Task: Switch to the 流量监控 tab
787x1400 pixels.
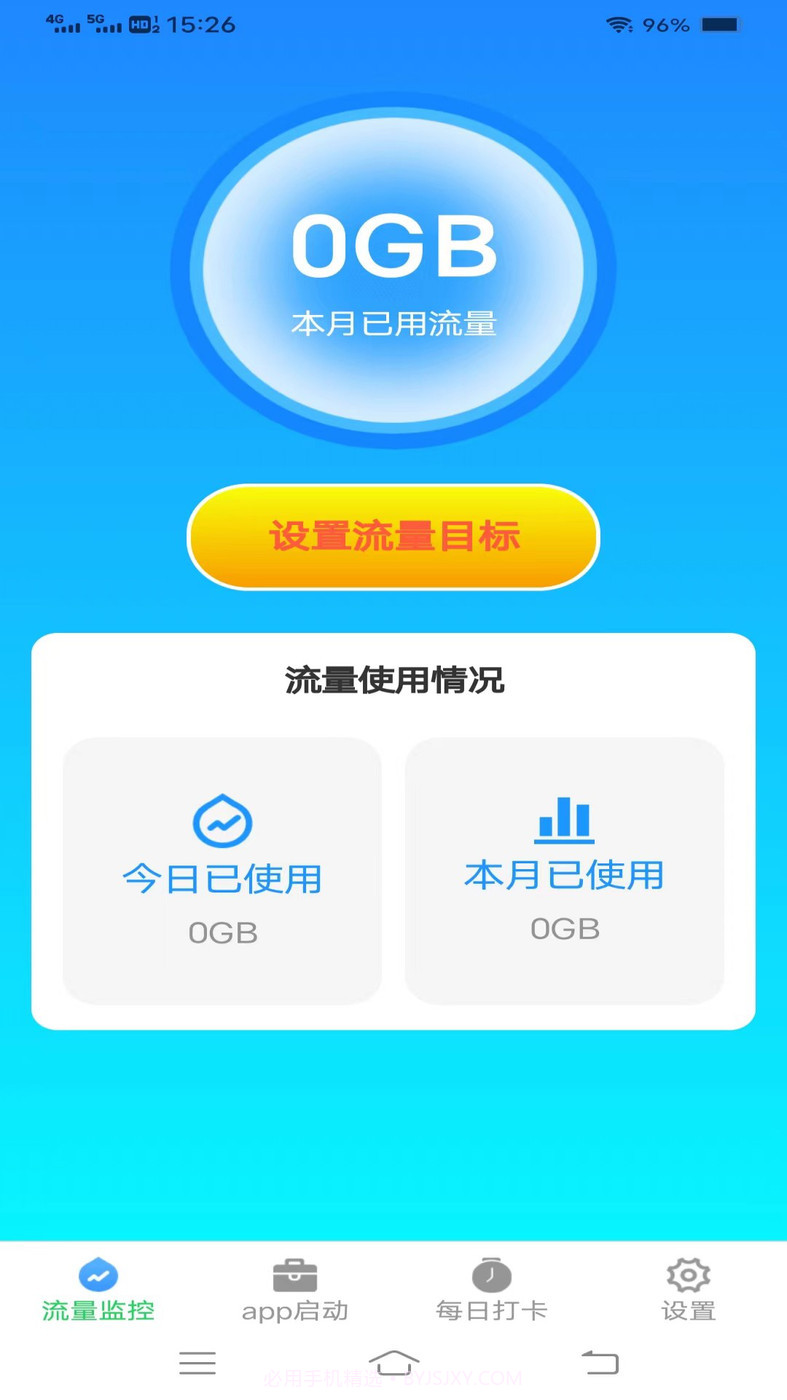Action: [x=95, y=1290]
